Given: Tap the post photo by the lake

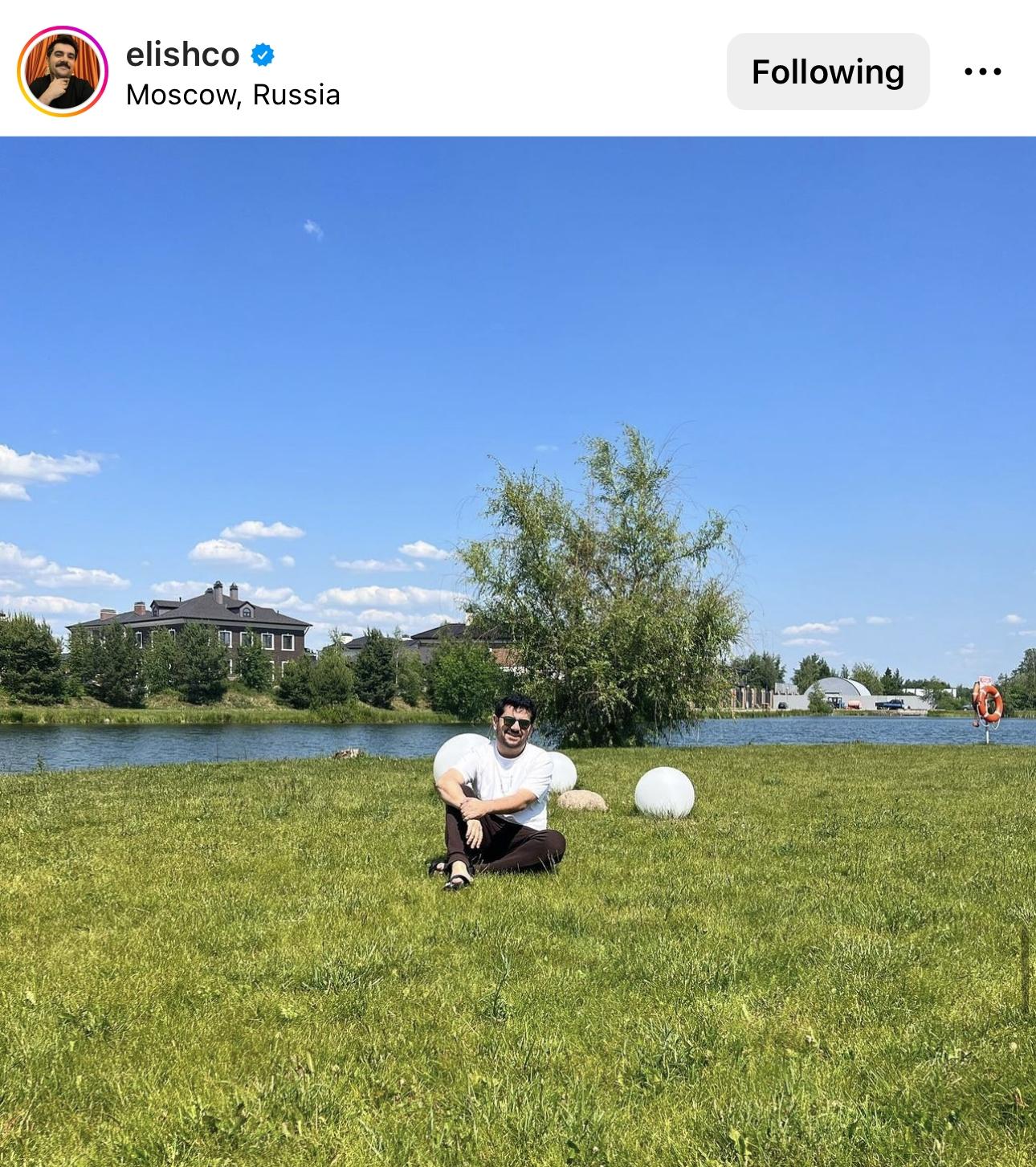Looking at the screenshot, I should pos(518,651).
